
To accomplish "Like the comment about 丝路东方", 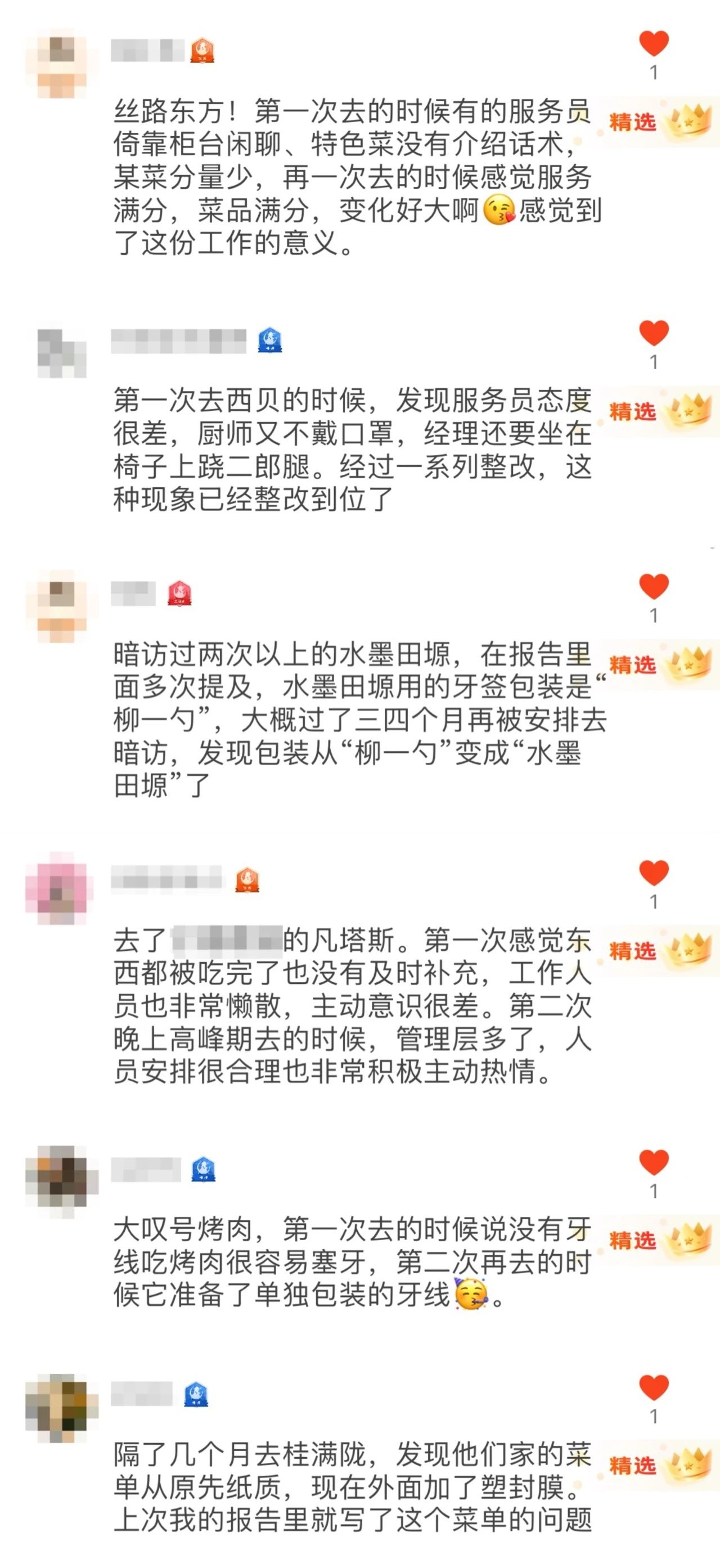I will [x=654, y=43].
